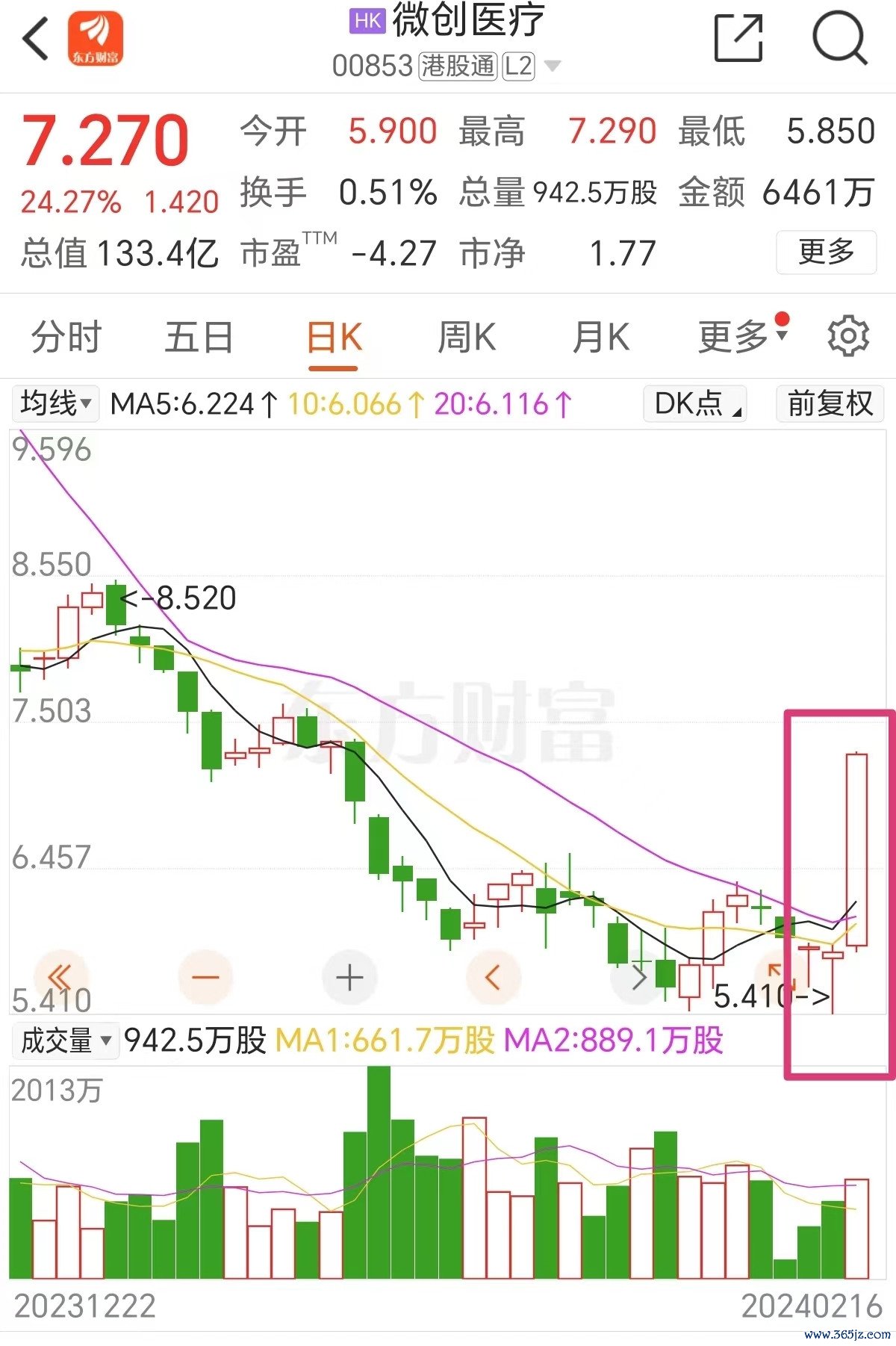Switch to the 周K tab

(467, 337)
